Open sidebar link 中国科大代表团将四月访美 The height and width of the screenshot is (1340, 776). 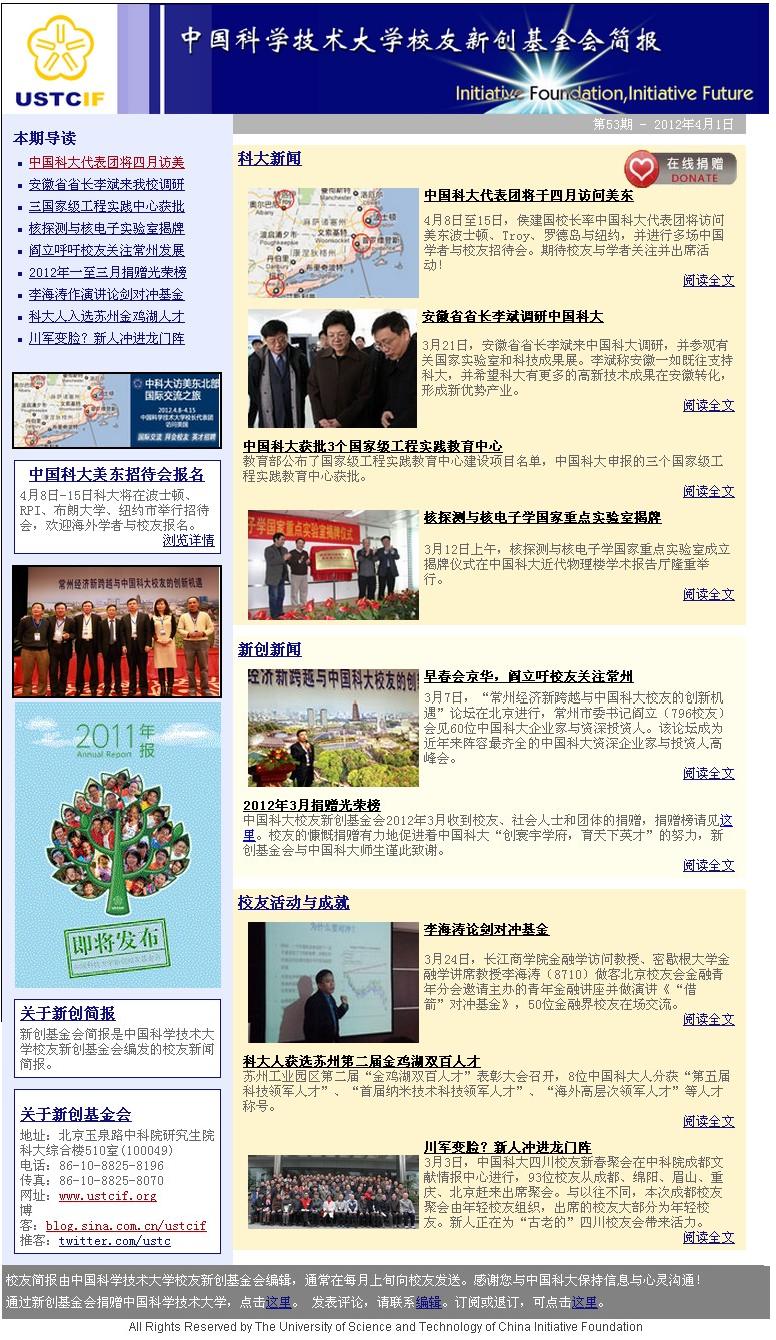point(106,162)
